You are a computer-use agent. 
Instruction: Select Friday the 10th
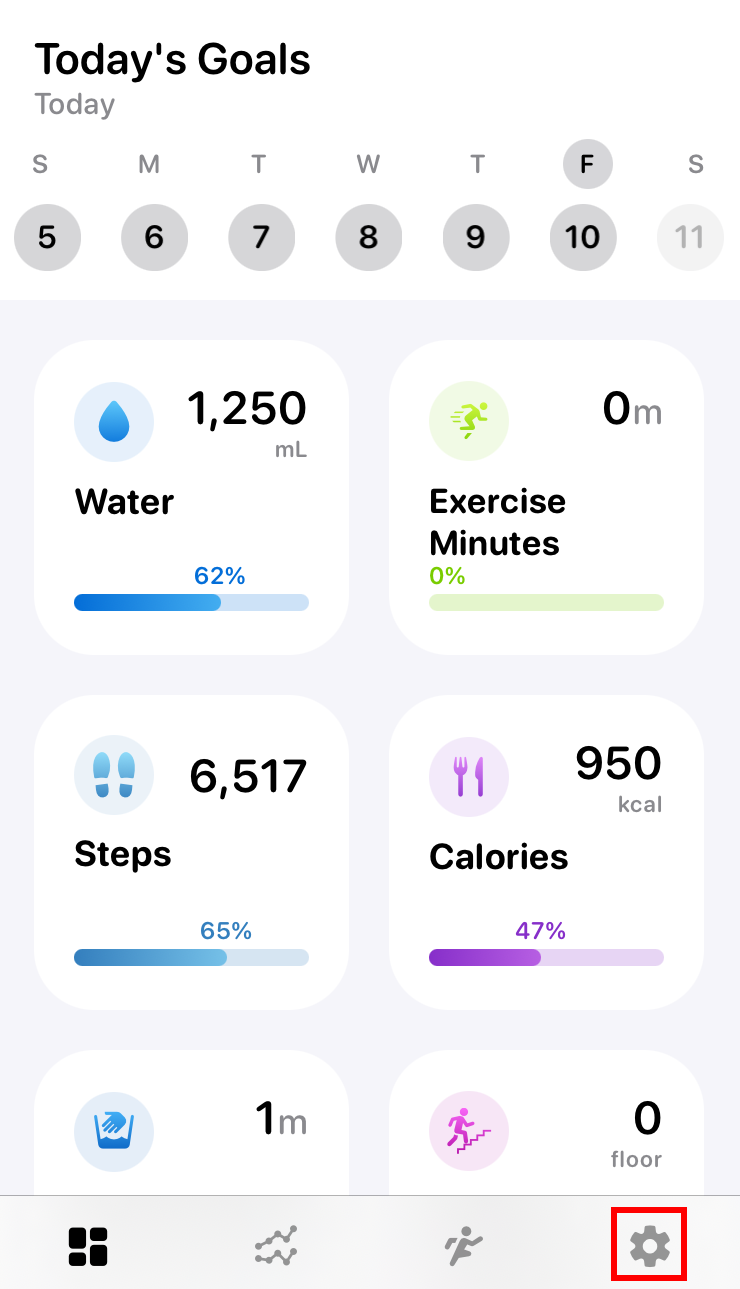click(x=583, y=237)
